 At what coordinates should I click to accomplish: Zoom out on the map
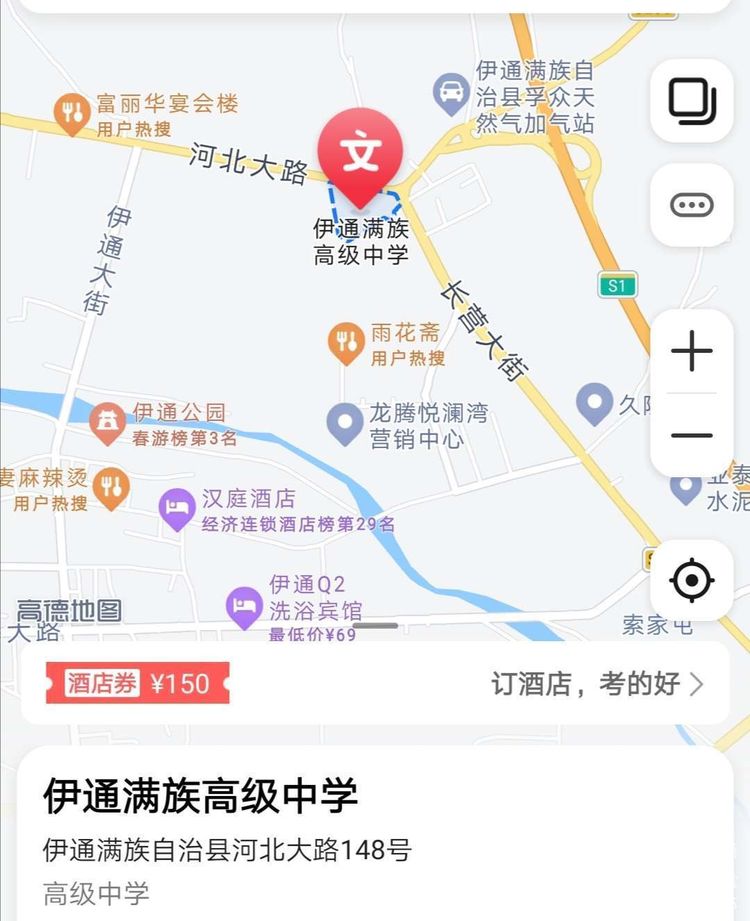tap(692, 436)
